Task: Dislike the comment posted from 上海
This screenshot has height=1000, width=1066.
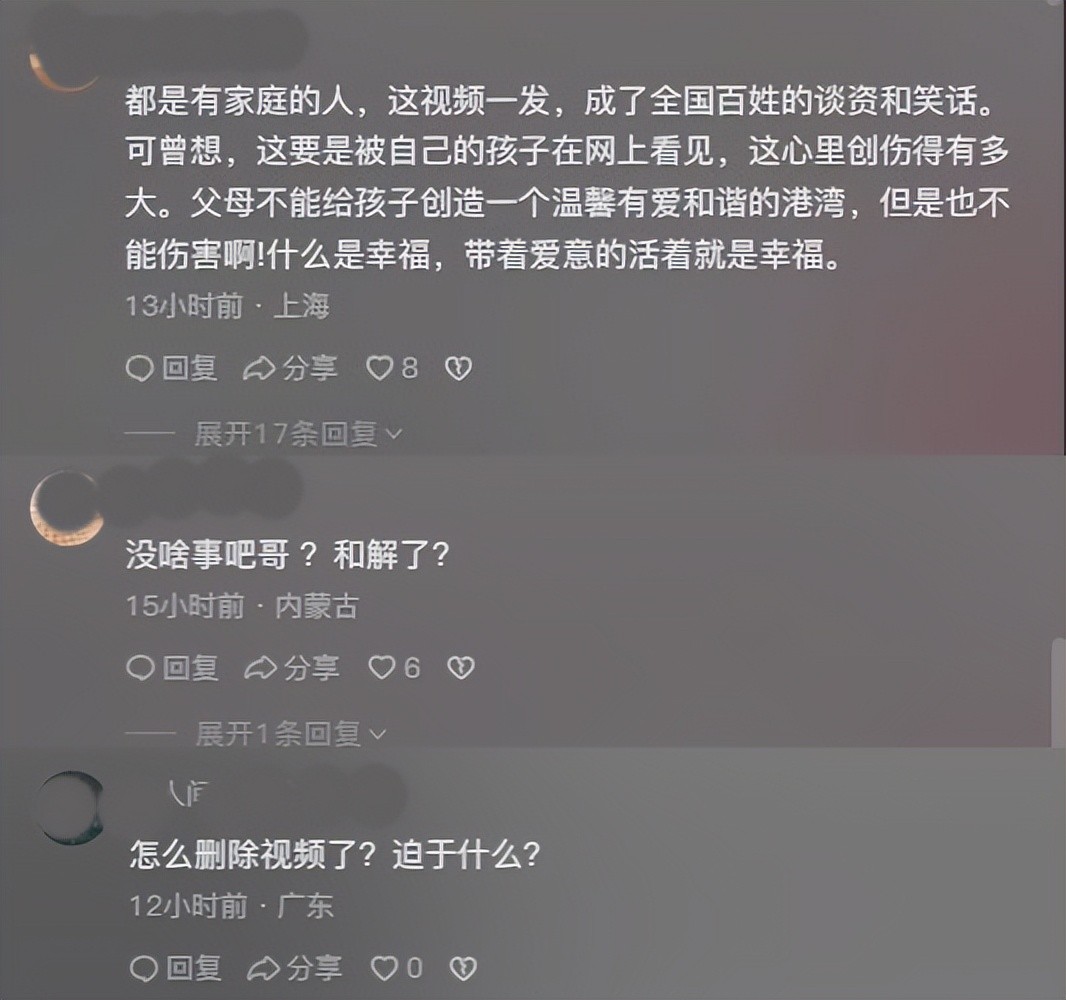Action: pyautogui.click(x=457, y=369)
